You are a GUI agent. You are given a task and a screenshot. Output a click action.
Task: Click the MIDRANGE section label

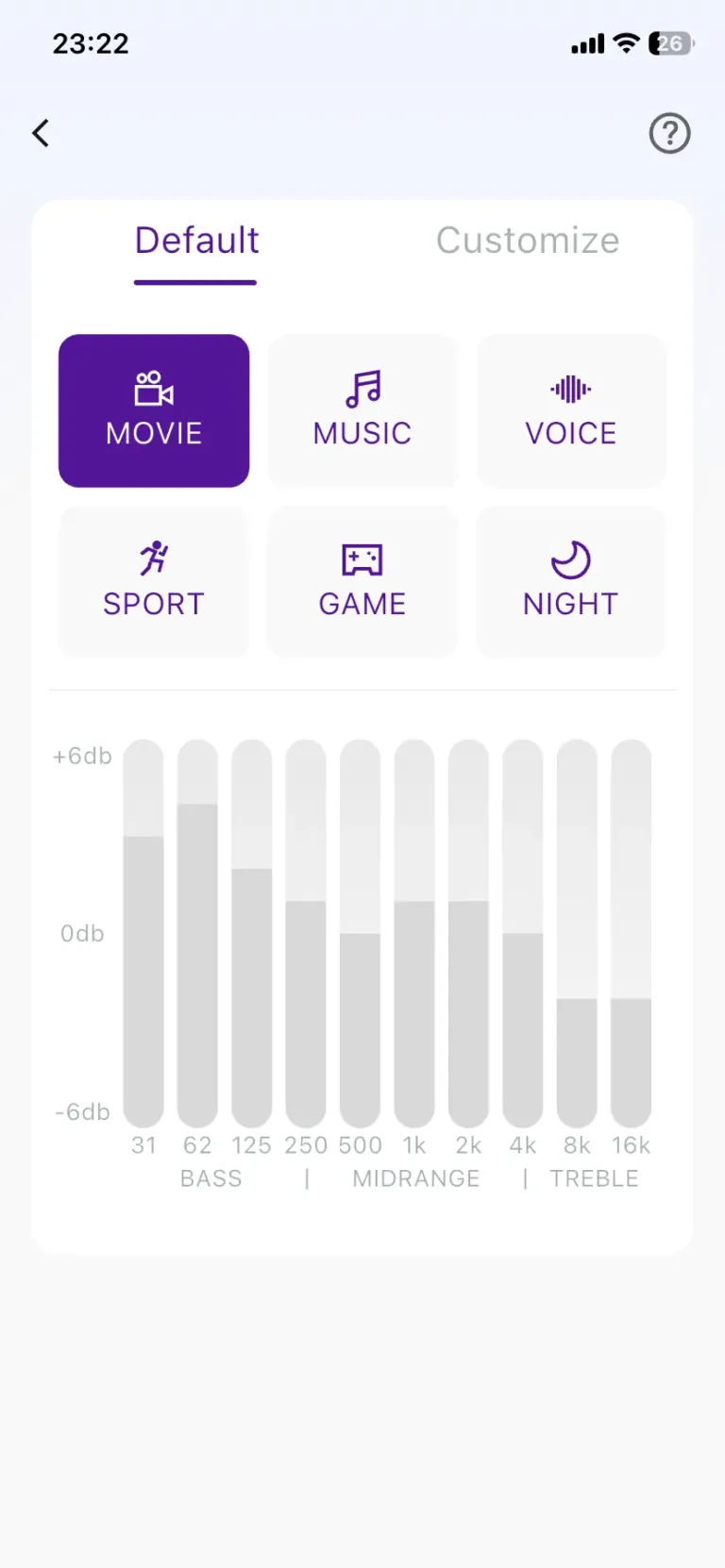click(415, 1177)
